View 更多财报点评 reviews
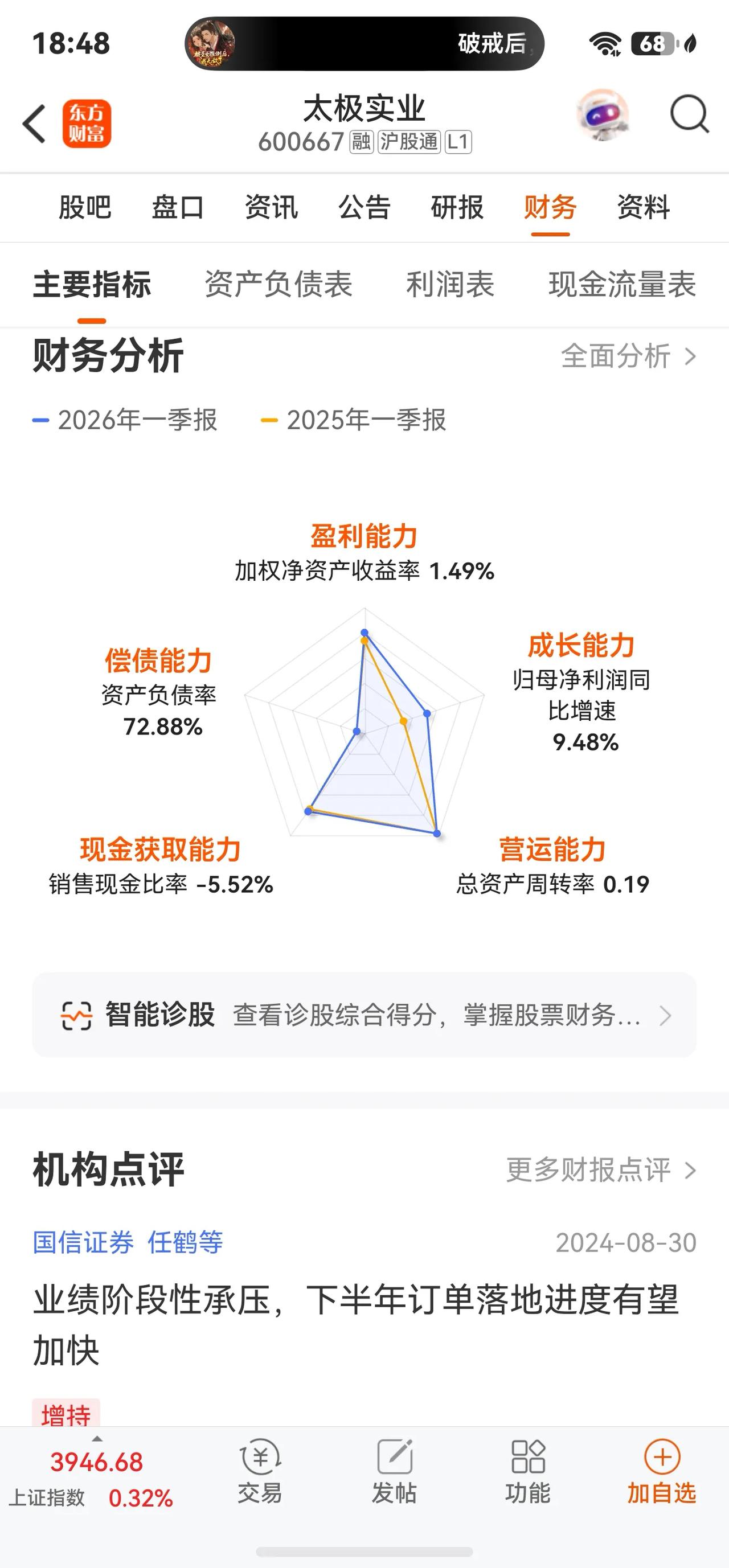 point(600,1169)
